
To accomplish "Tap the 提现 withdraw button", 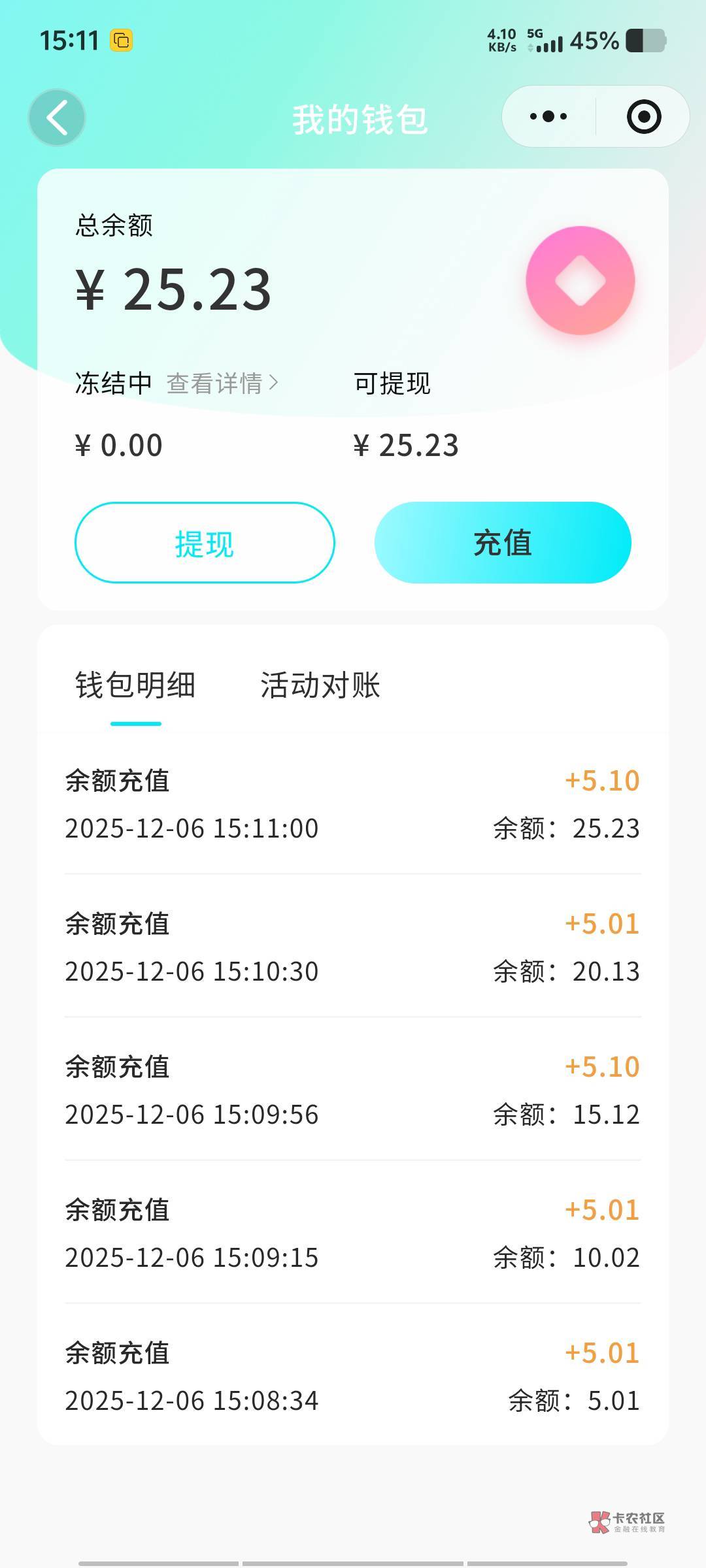I will click(x=205, y=542).
